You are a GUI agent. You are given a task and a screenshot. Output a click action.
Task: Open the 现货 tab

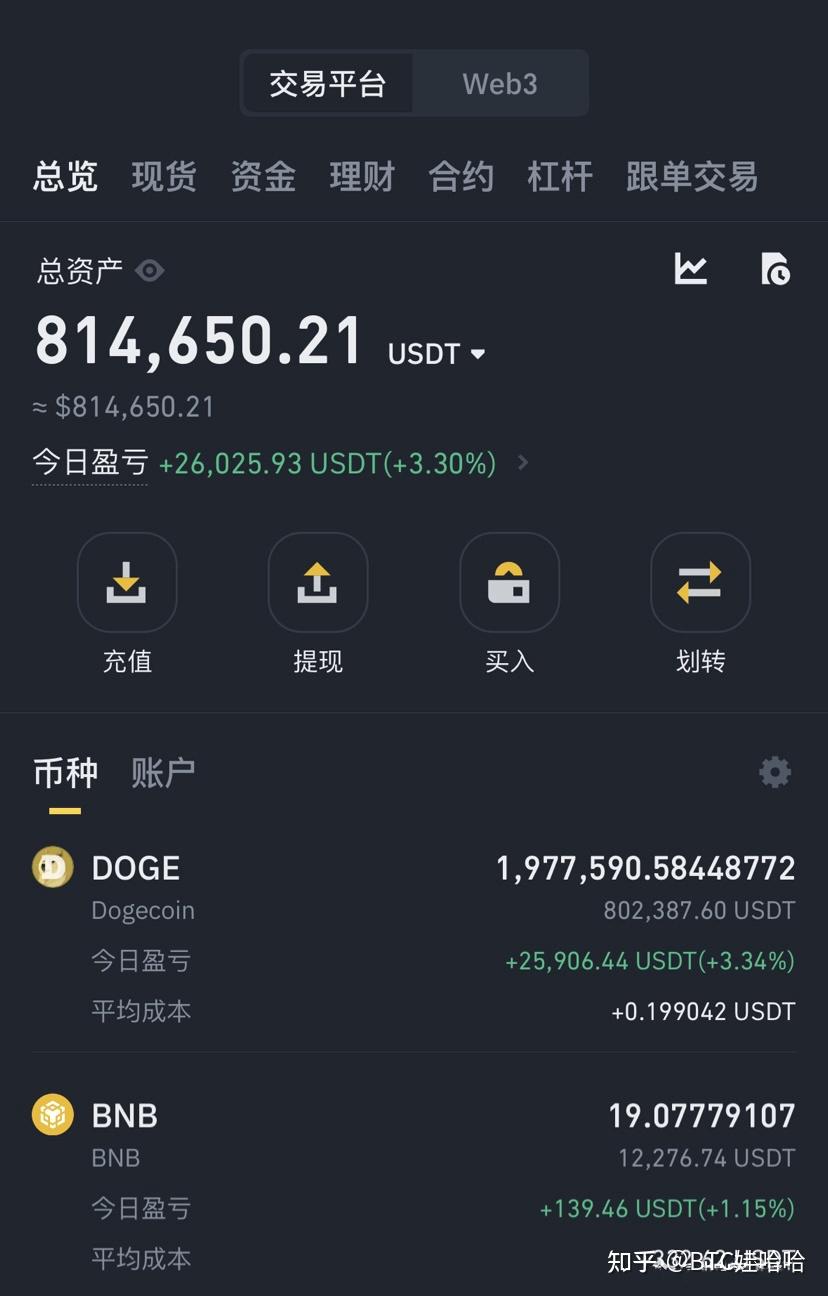[x=164, y=177]
